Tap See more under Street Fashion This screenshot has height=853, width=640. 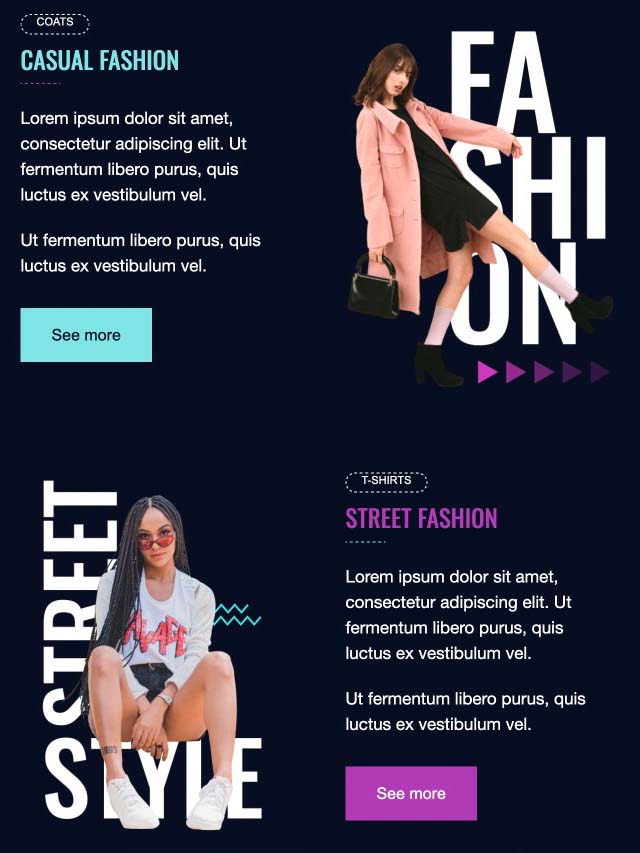pos(411,793)
